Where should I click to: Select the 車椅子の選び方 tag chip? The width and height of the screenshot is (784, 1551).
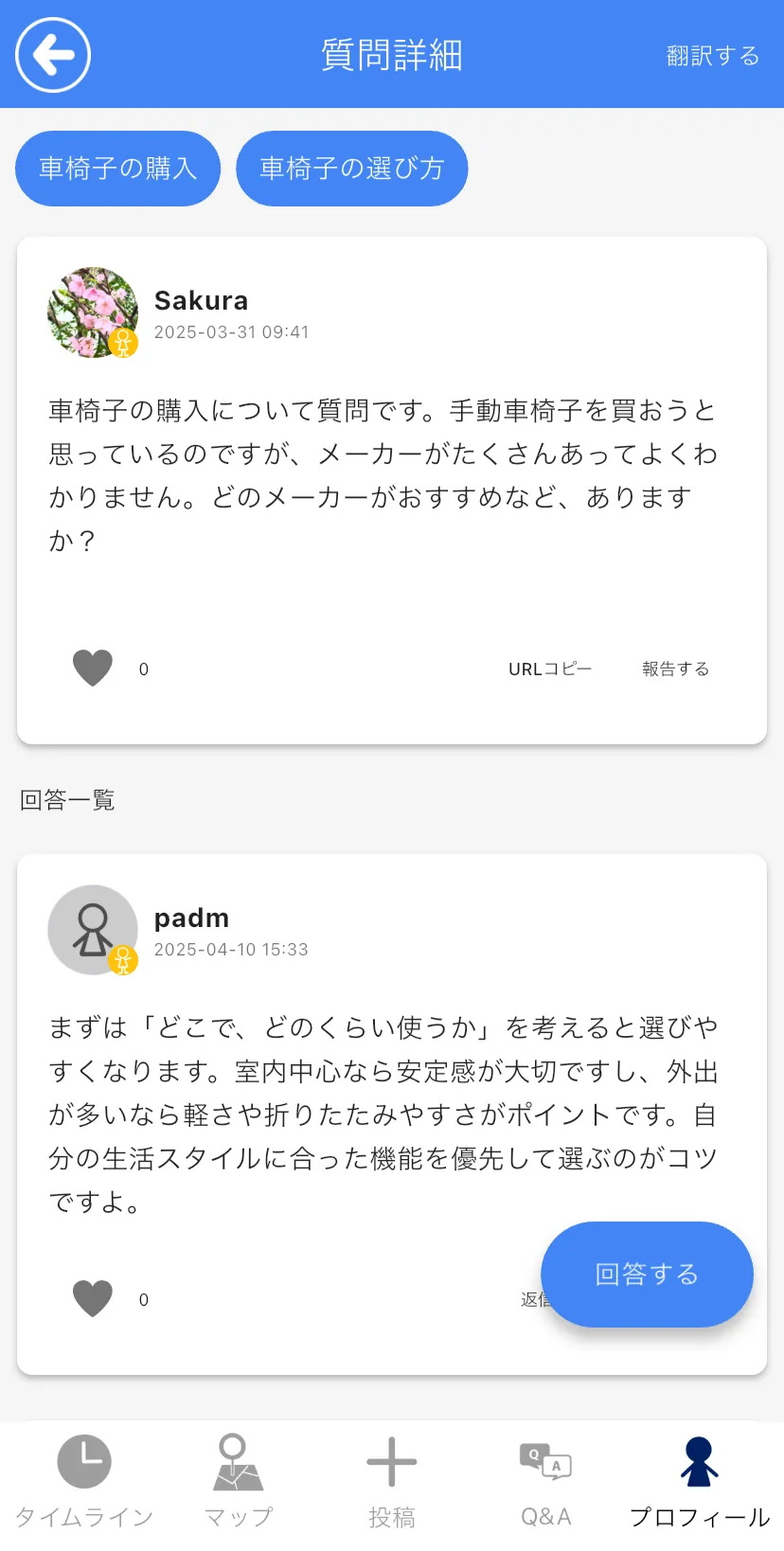click(x=351, y=169)
